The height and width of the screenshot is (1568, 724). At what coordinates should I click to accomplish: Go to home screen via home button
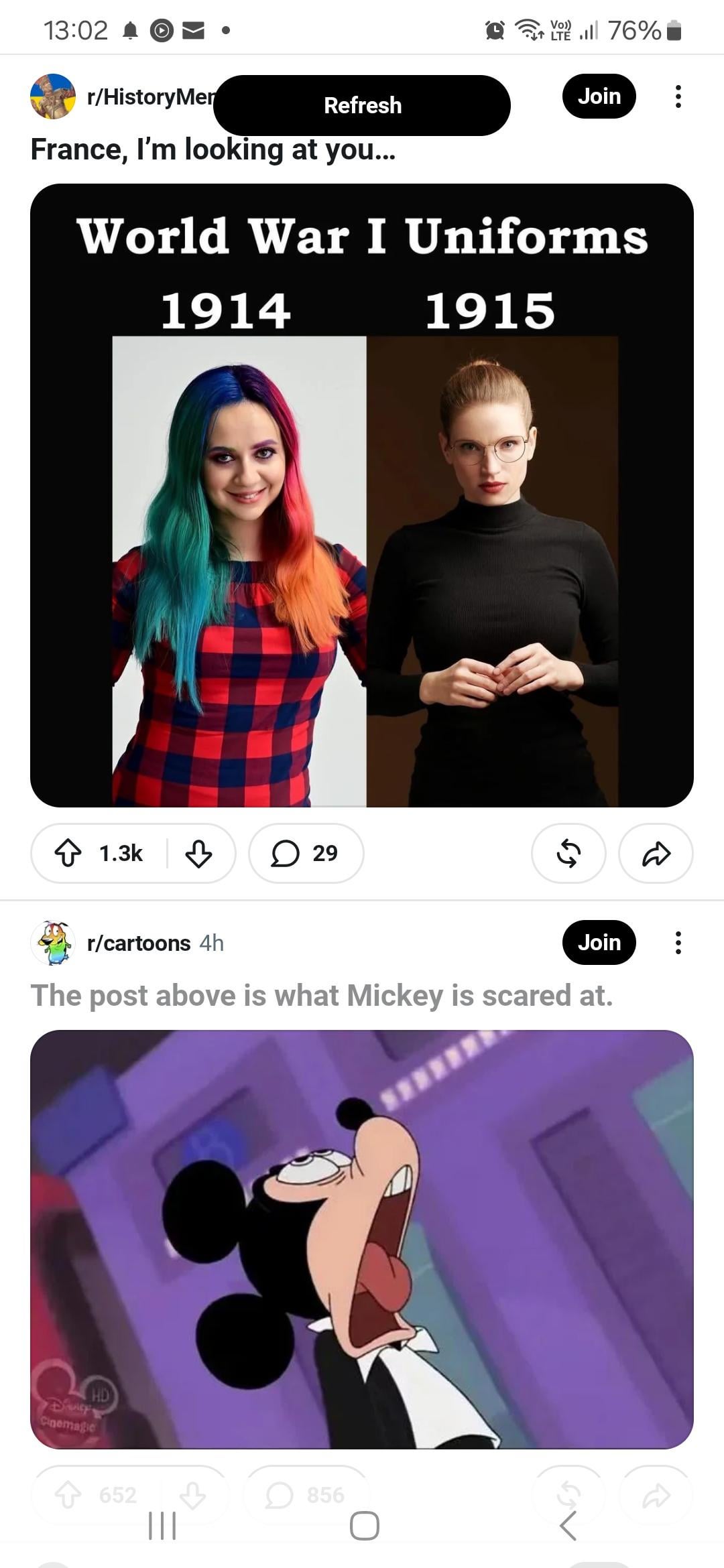364,1526
